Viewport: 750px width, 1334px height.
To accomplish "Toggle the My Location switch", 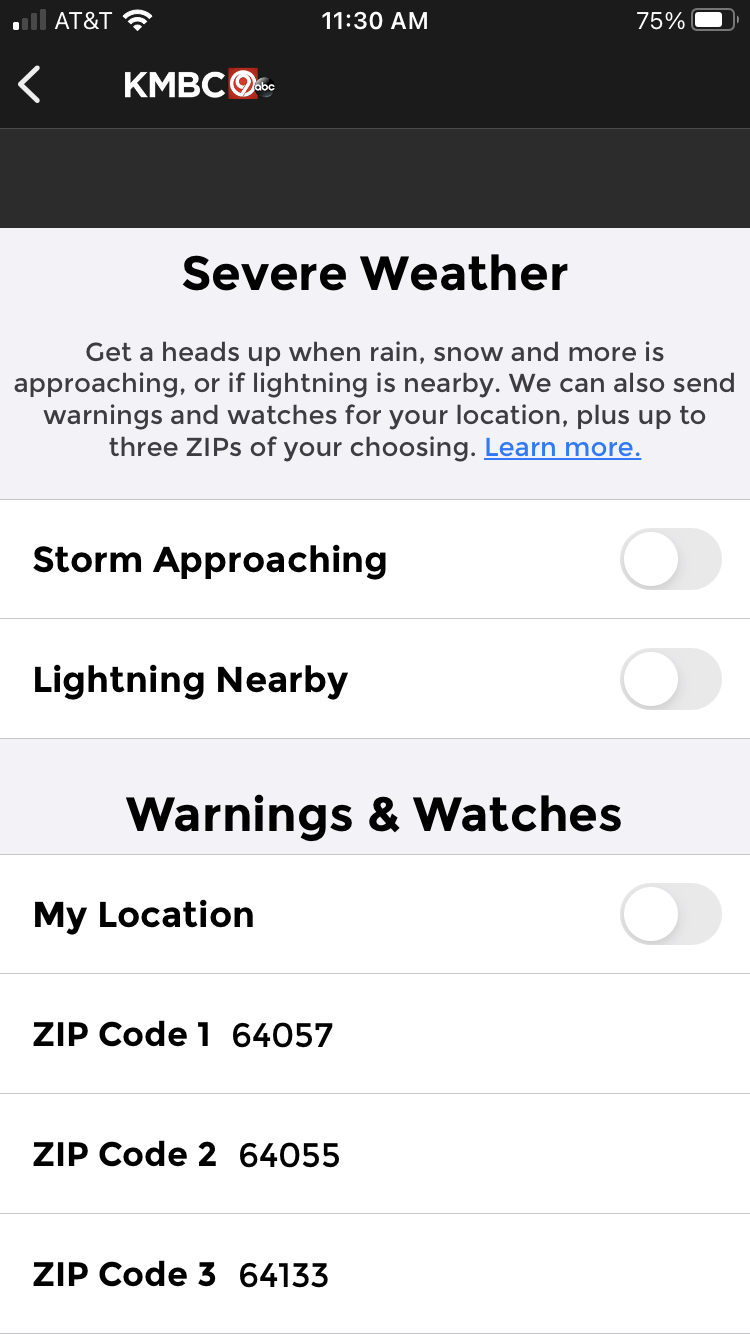I will (670, 914).
